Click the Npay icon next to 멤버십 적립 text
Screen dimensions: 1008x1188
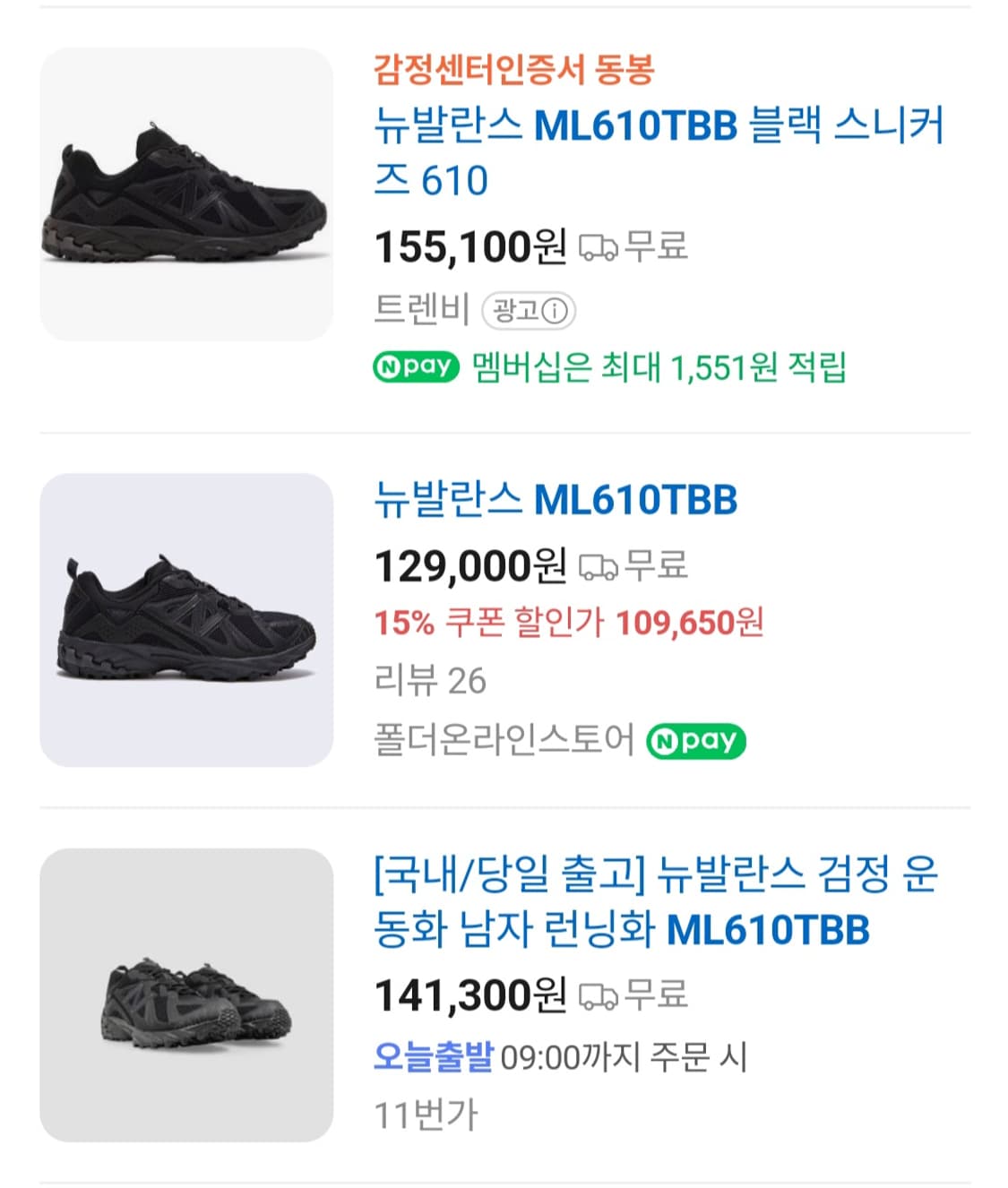pyautogui.click(x=418, y=366)
